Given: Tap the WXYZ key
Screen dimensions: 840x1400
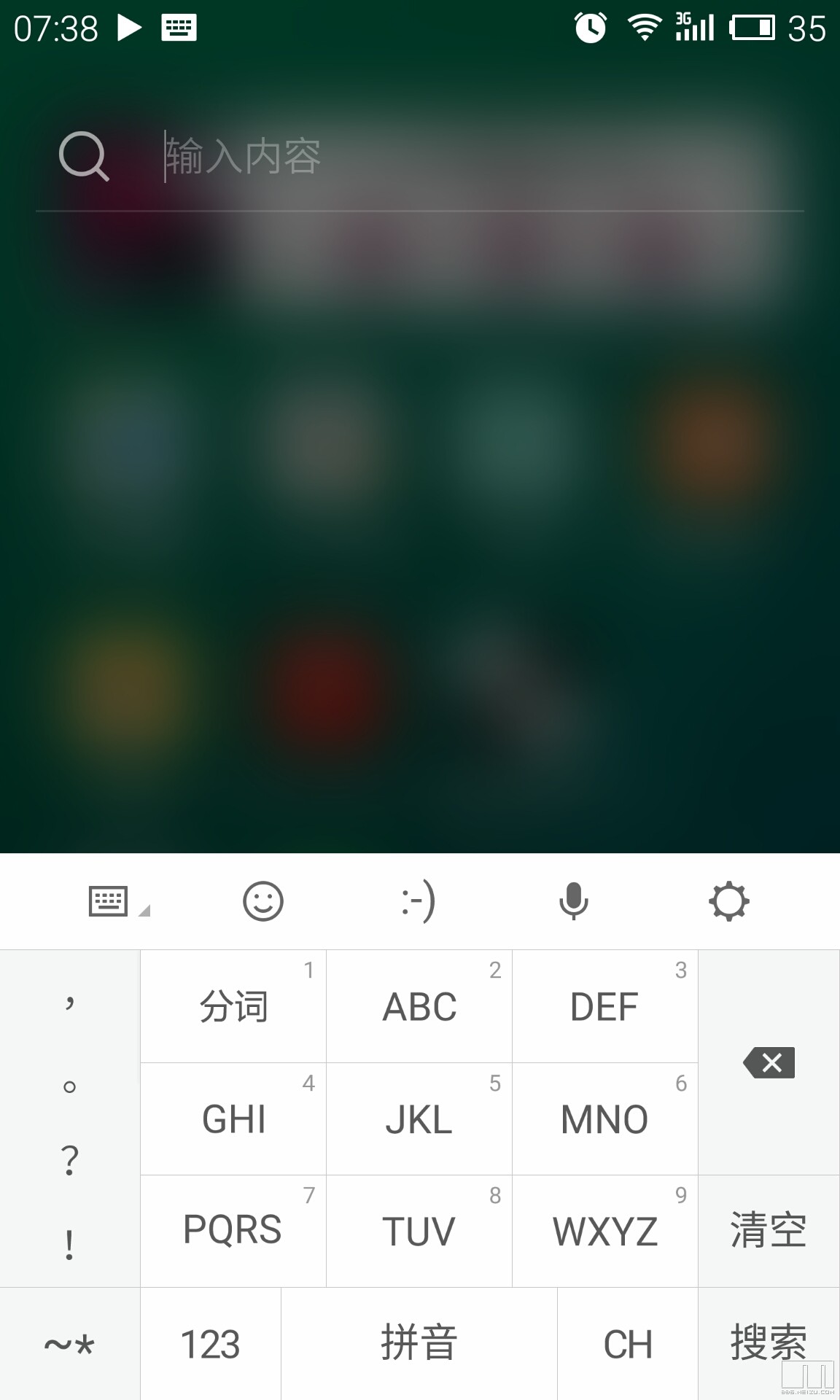Looking at the screenshot, I should tap(604, 1231).
